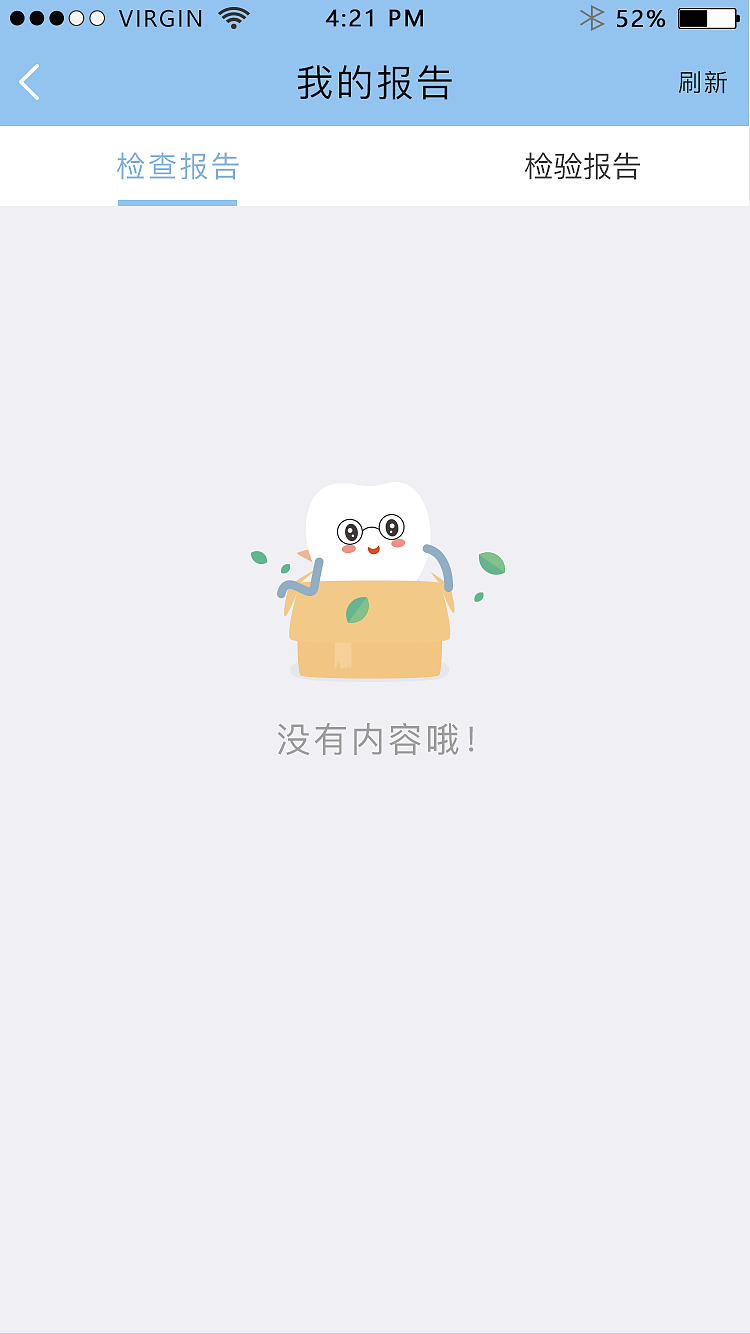Tap 刷新 to refresh the reports
Image resolution: width=750 pixels, height=1334 pixels.
point(702,84)
